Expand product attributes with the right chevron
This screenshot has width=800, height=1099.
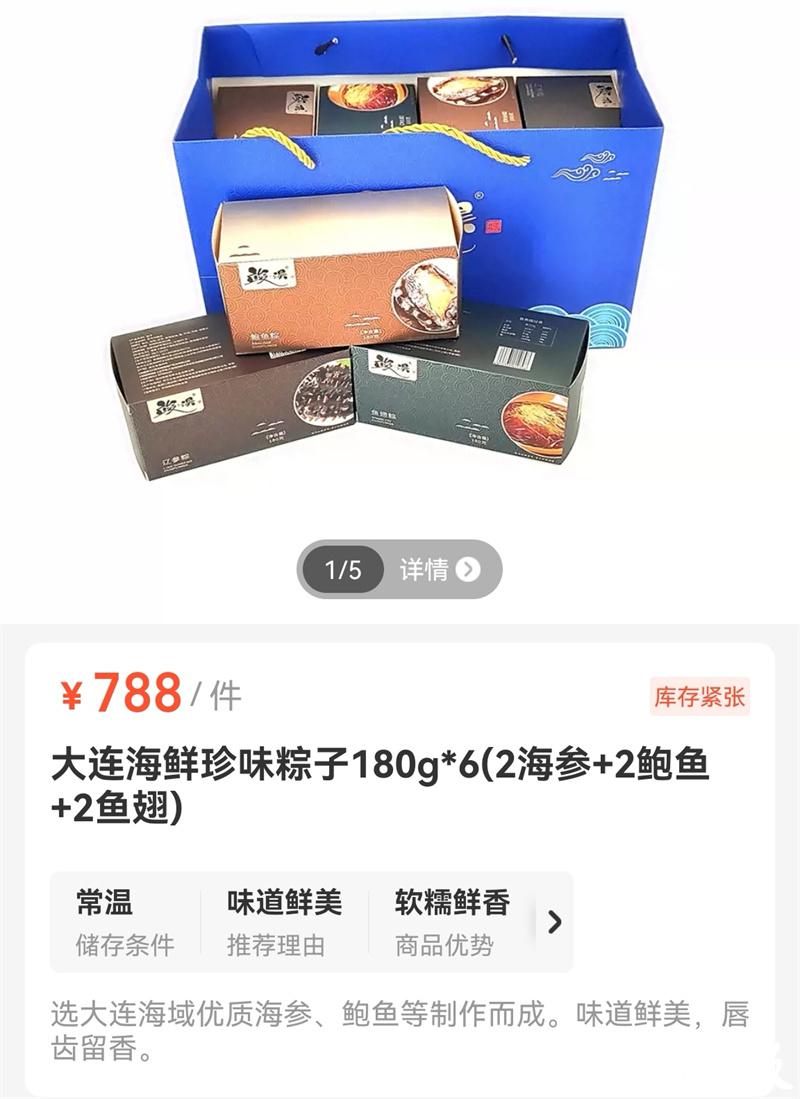[x=555, y=922]
